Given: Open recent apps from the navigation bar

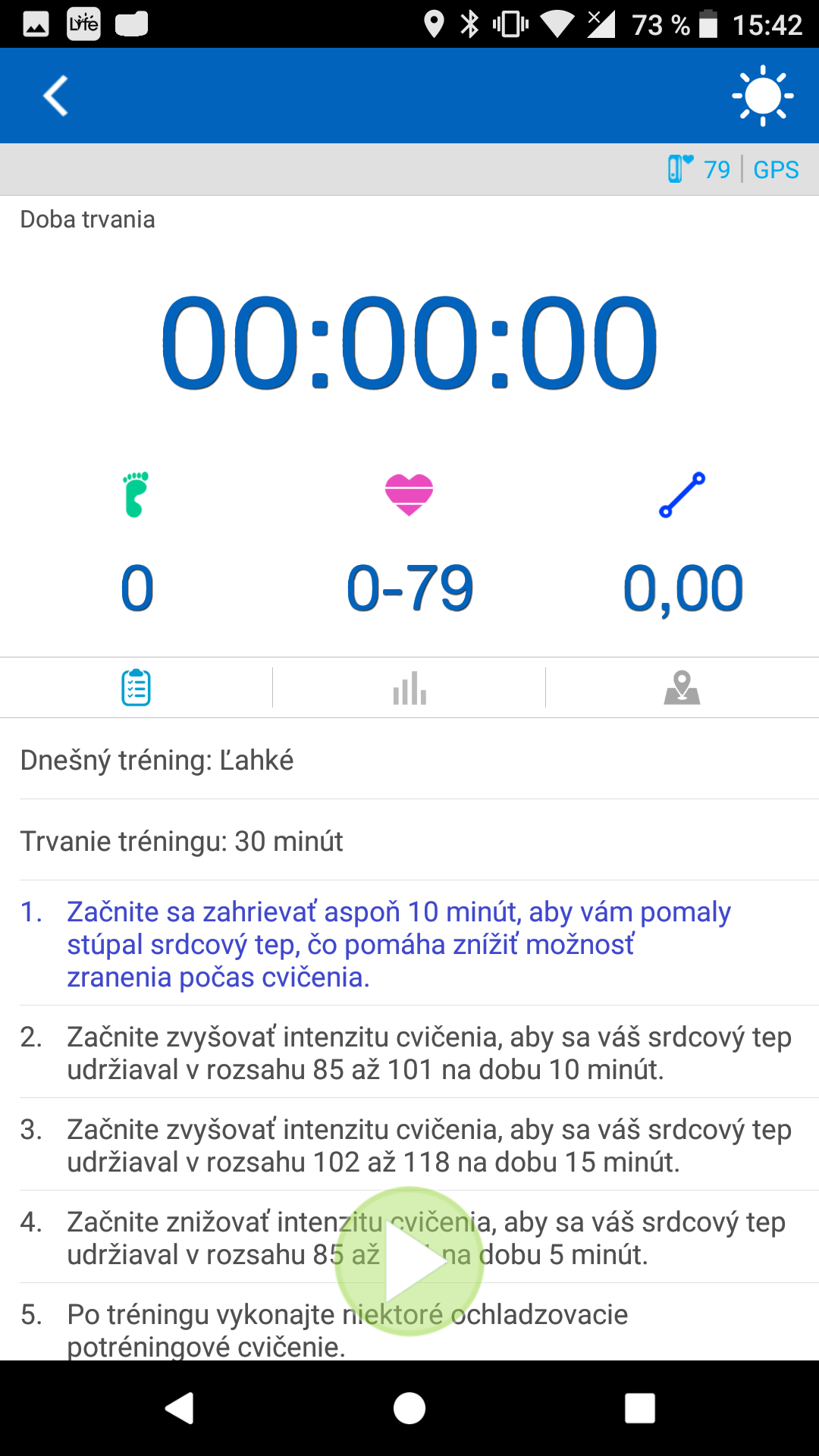Looking at the screenshot, I should (x=639, y=1408).
